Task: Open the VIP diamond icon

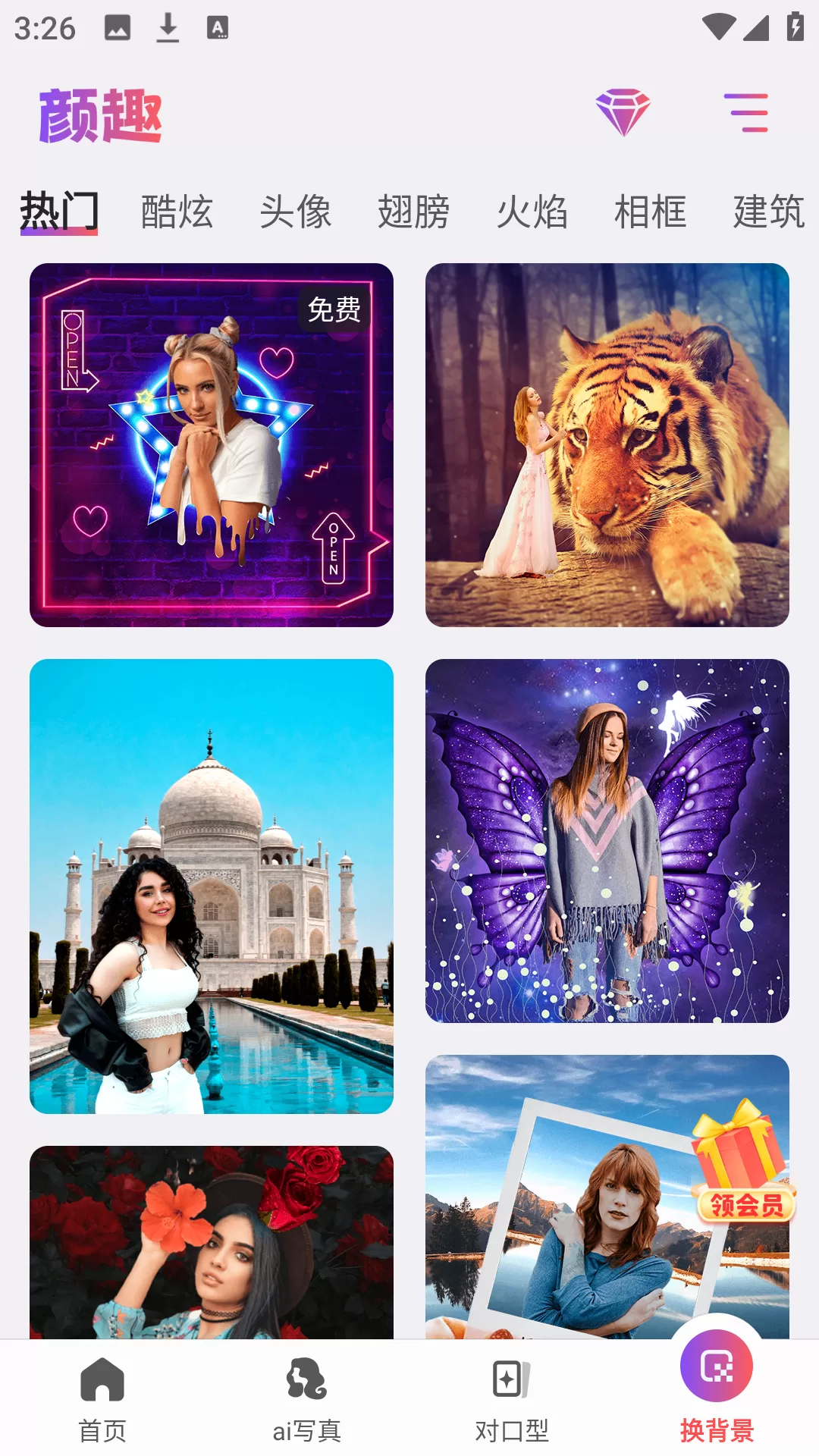Action: [623, 112]
